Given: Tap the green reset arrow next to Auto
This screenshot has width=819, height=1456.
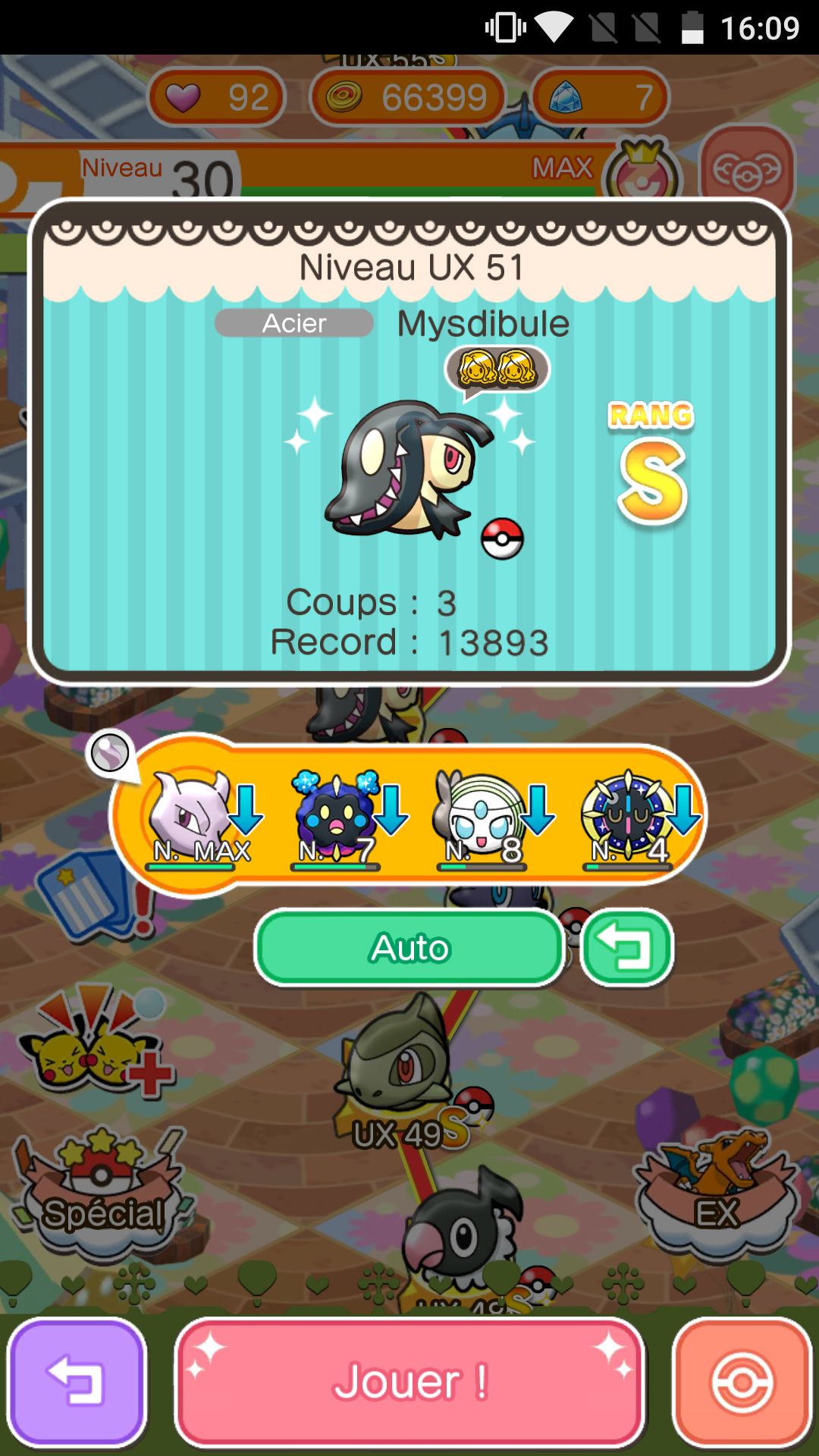Looking at the screenshot, I should point(627,948).
